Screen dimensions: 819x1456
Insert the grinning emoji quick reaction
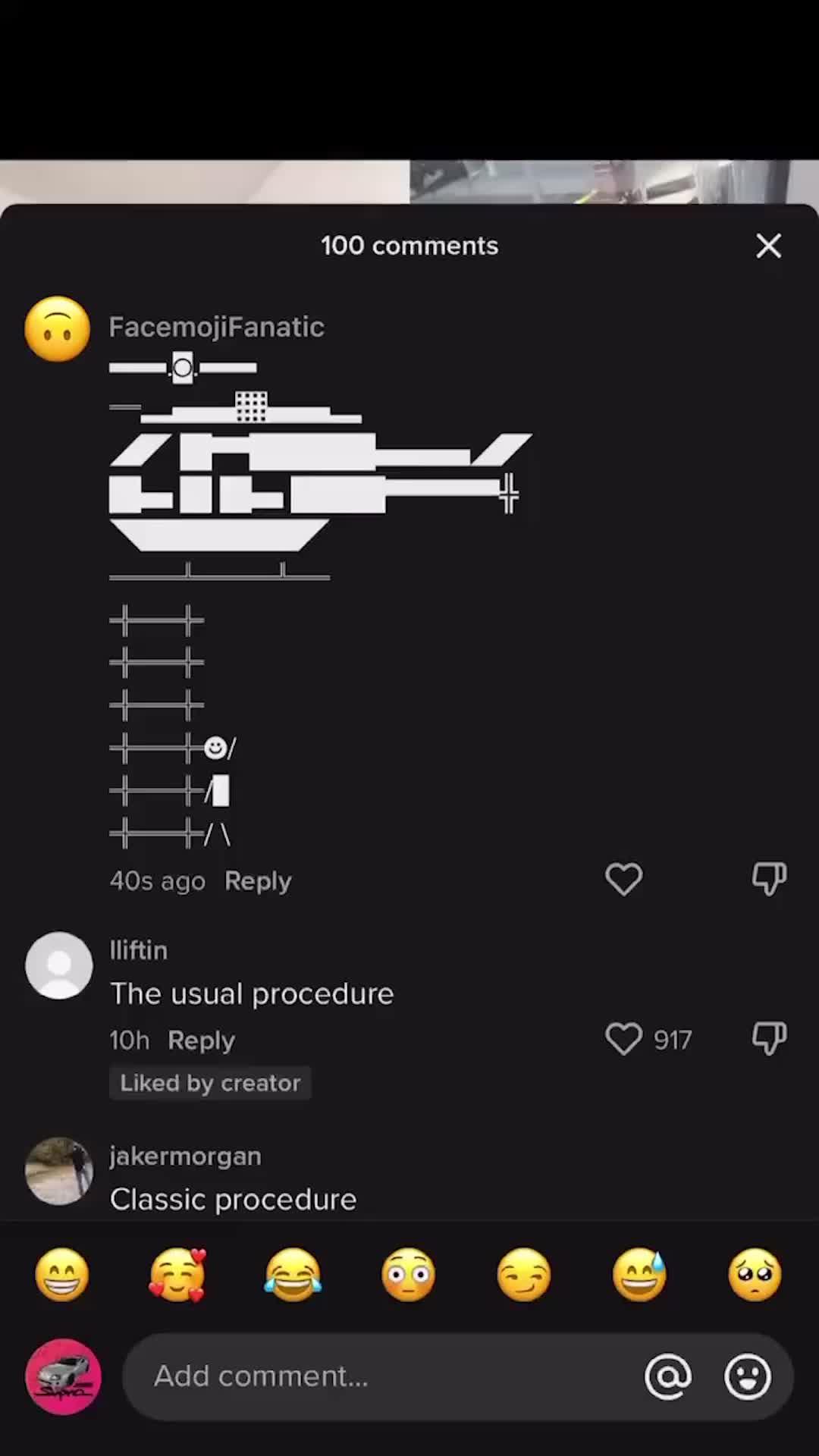[x=62, y=1275]
